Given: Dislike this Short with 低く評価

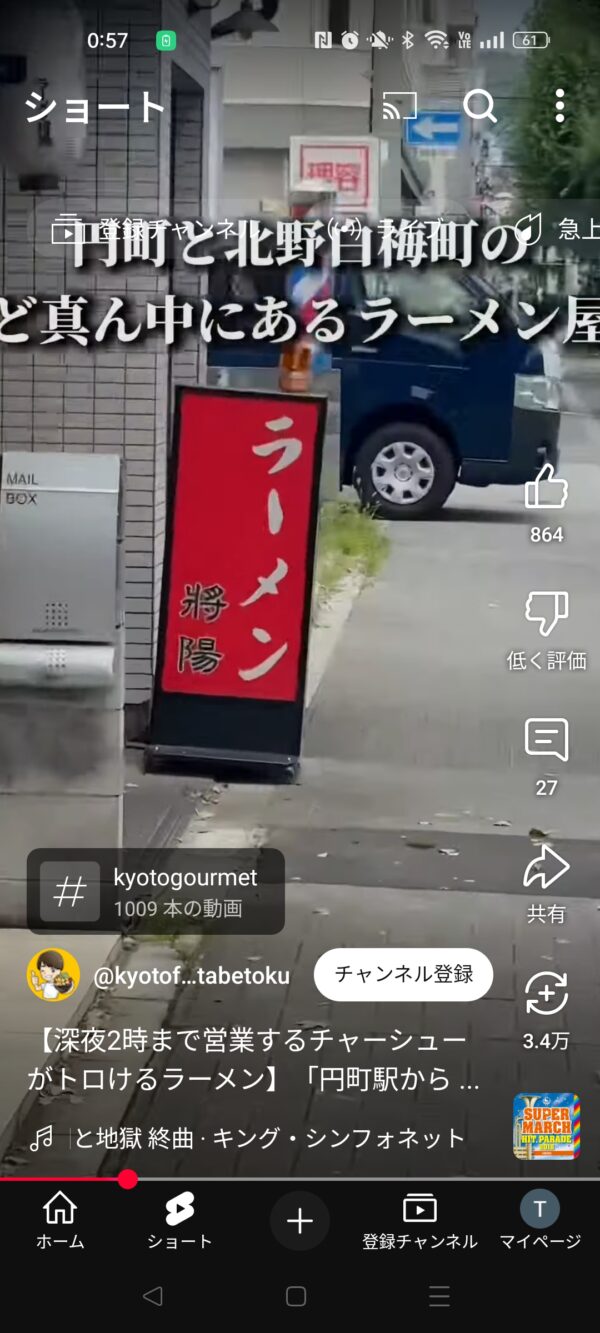Looking at the screenshot, I should 546,615.
